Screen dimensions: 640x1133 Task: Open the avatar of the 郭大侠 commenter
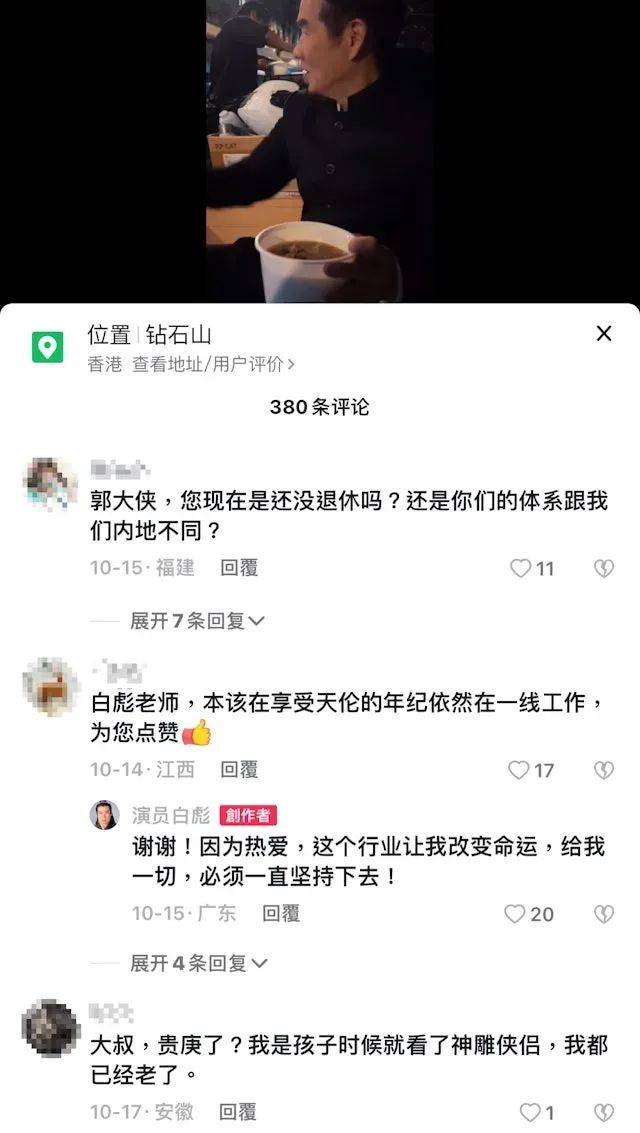(49, 485)
